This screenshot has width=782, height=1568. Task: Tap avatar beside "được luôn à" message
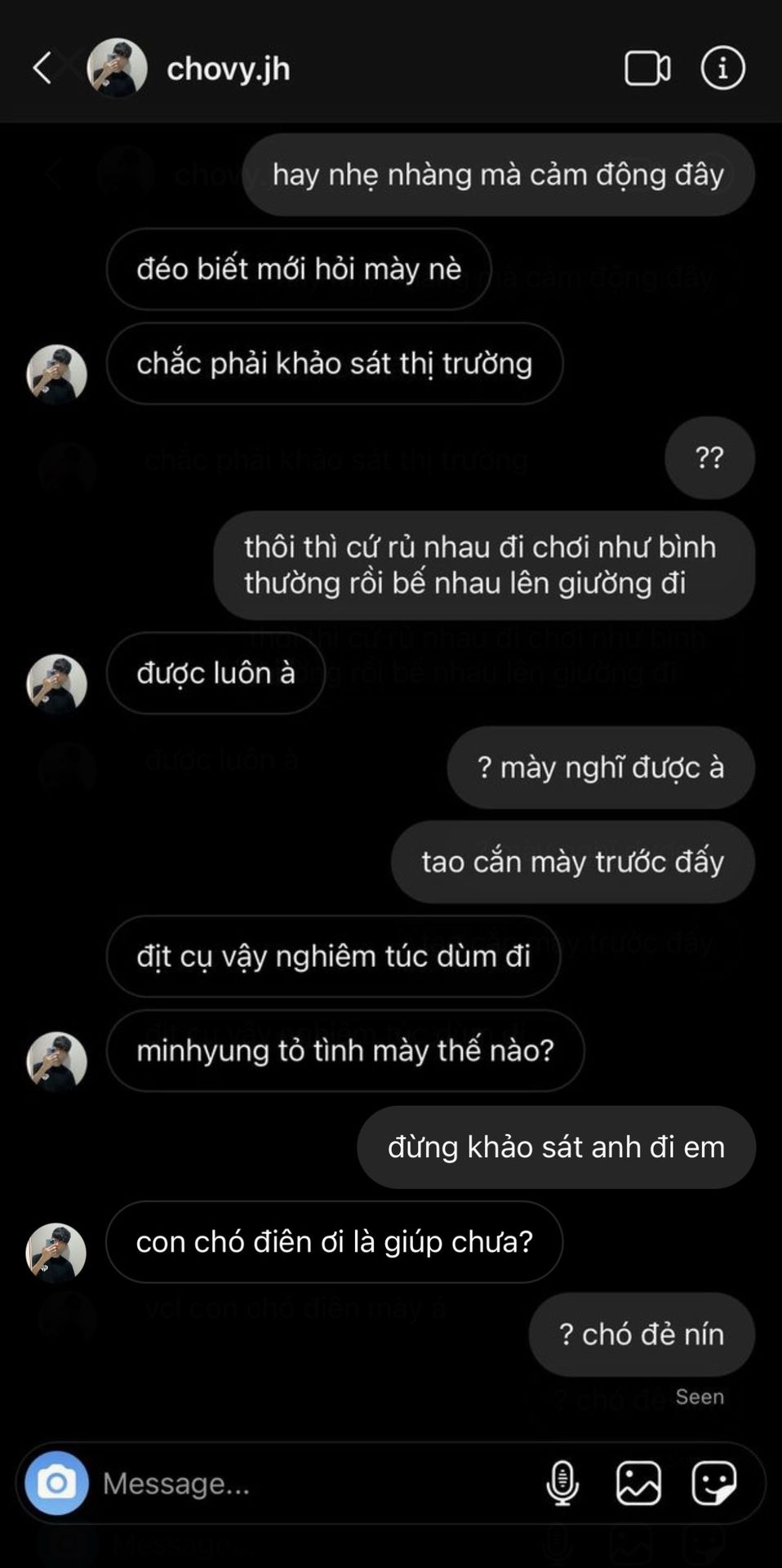(56, 684)
